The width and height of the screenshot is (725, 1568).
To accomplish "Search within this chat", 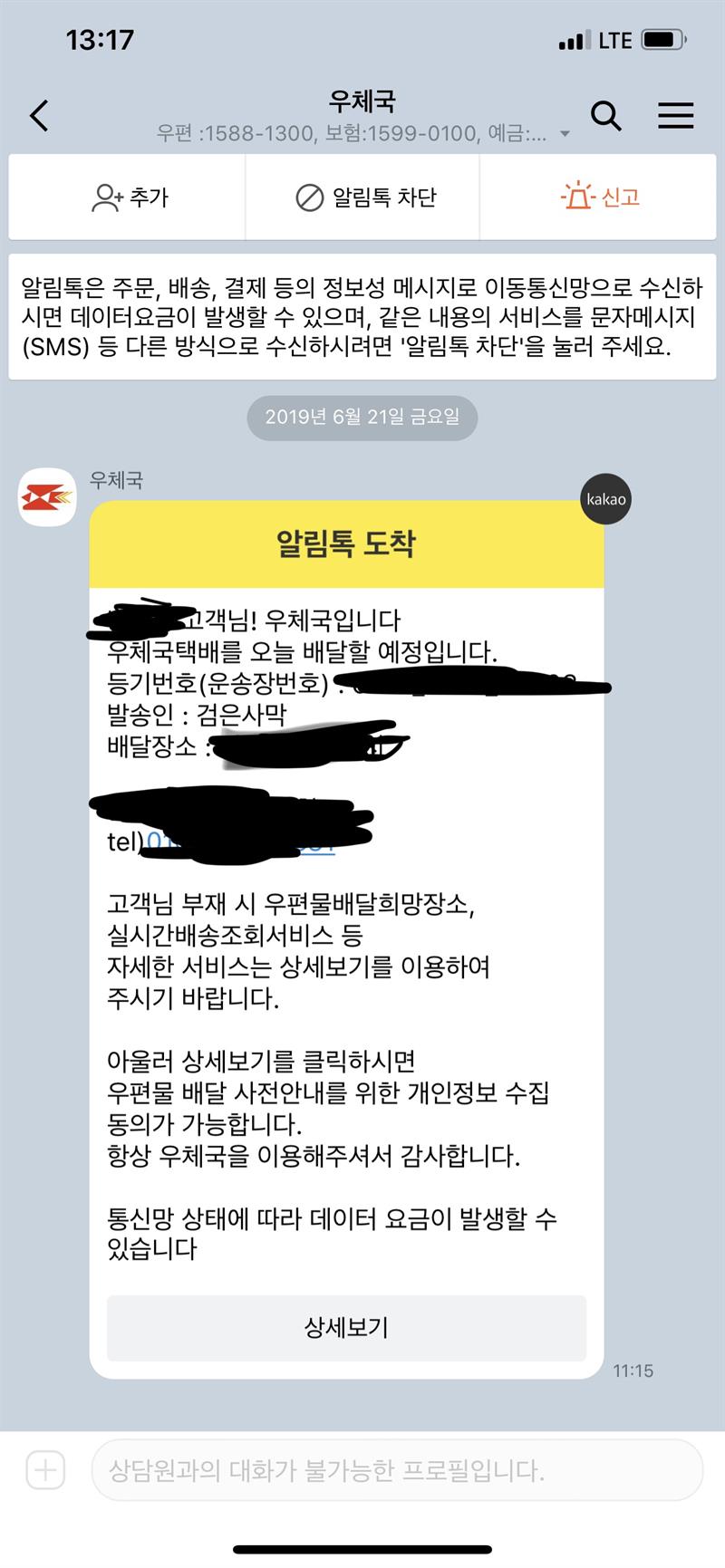I will (x=605, y=116).
